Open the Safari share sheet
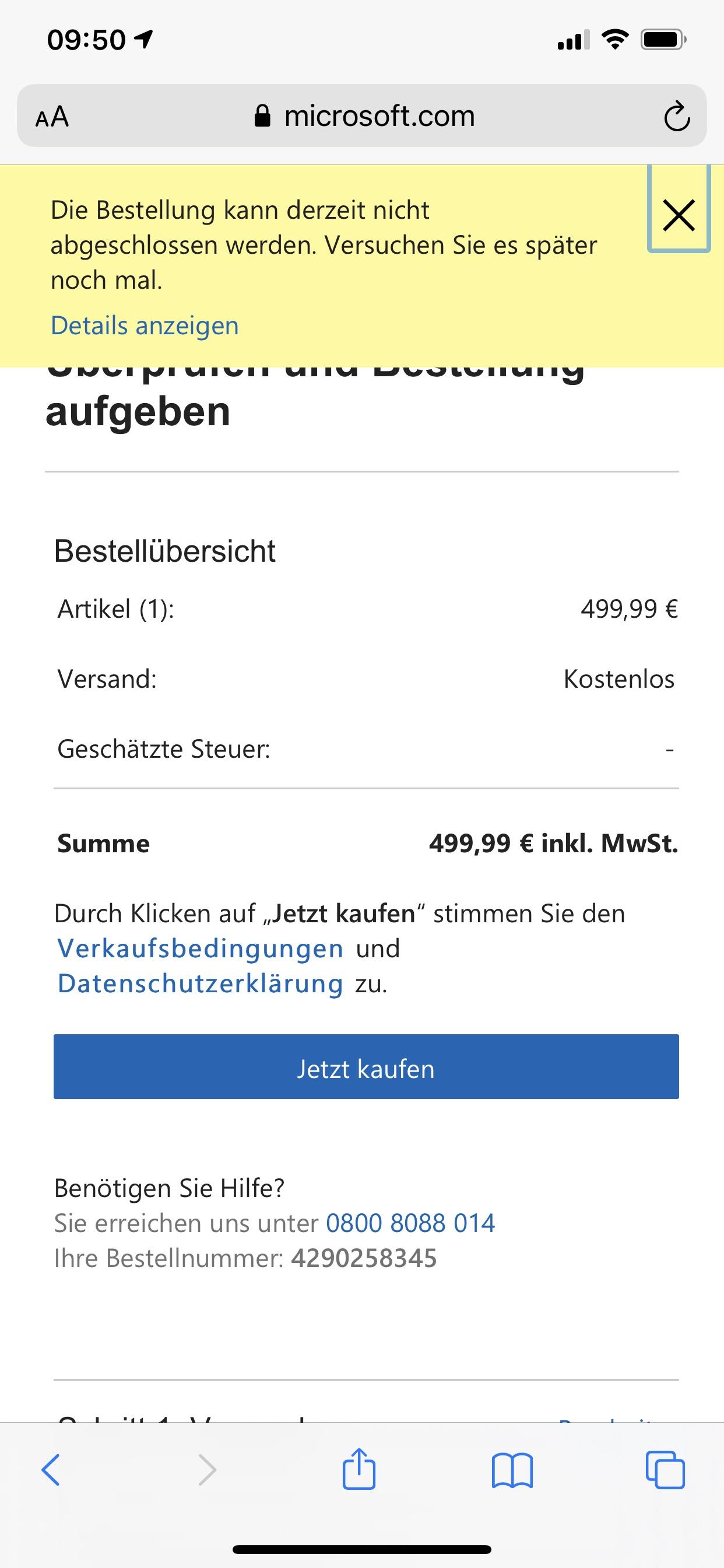The width and height of the screenshot is (724, 1568). coord(359,1468)
